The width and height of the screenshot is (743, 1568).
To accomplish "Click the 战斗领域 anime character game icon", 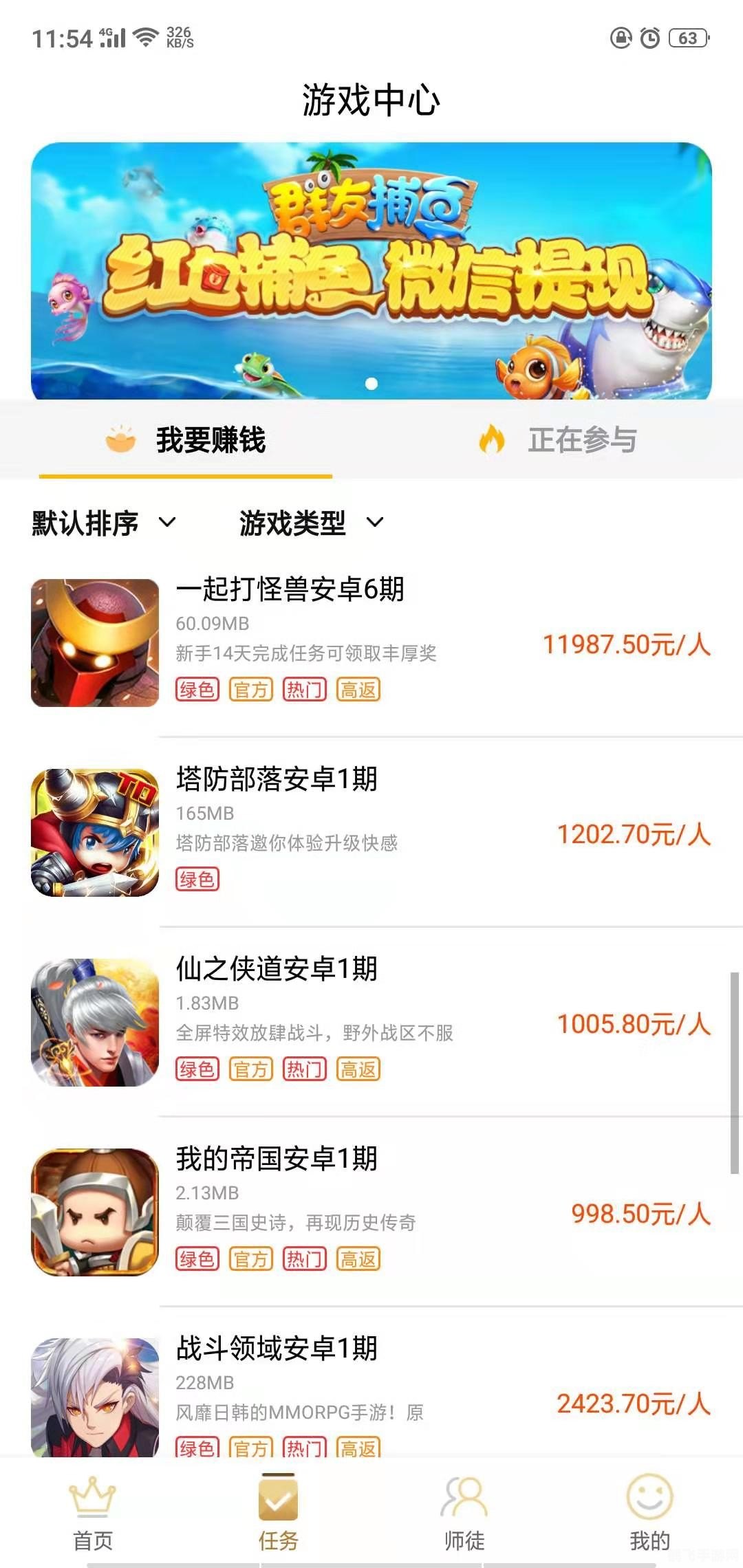I will tap(95, 1403).
